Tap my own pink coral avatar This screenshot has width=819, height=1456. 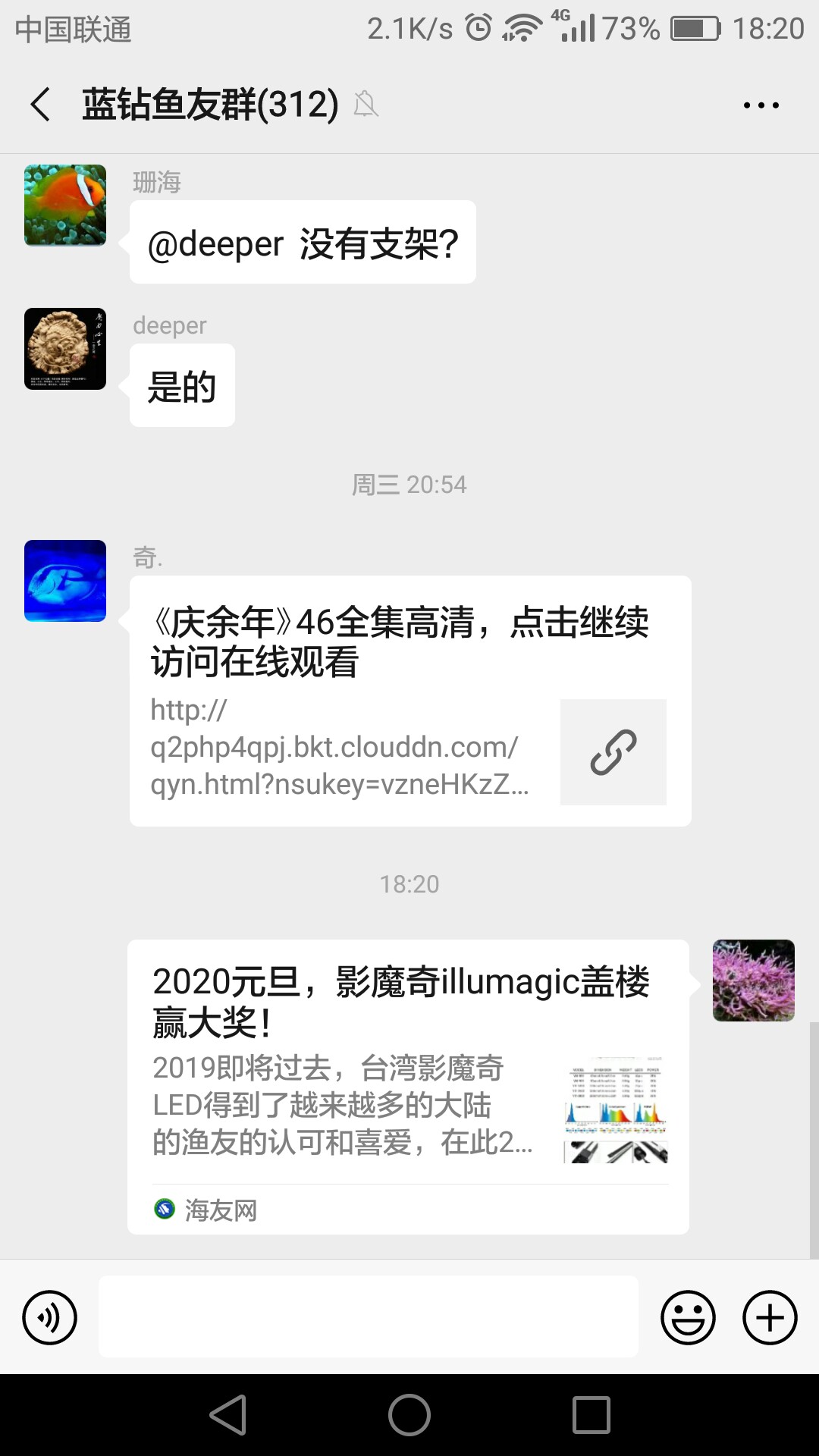click(x=753, y=981)
